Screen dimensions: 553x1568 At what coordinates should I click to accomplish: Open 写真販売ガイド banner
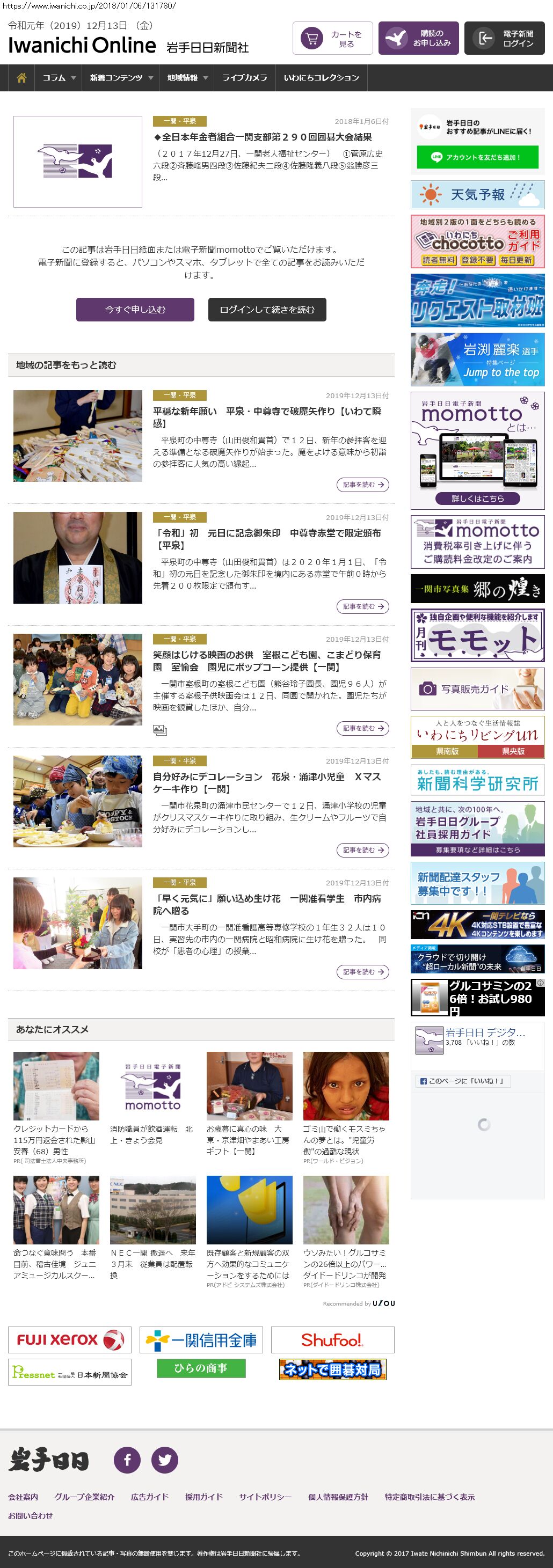coord(477,689)
